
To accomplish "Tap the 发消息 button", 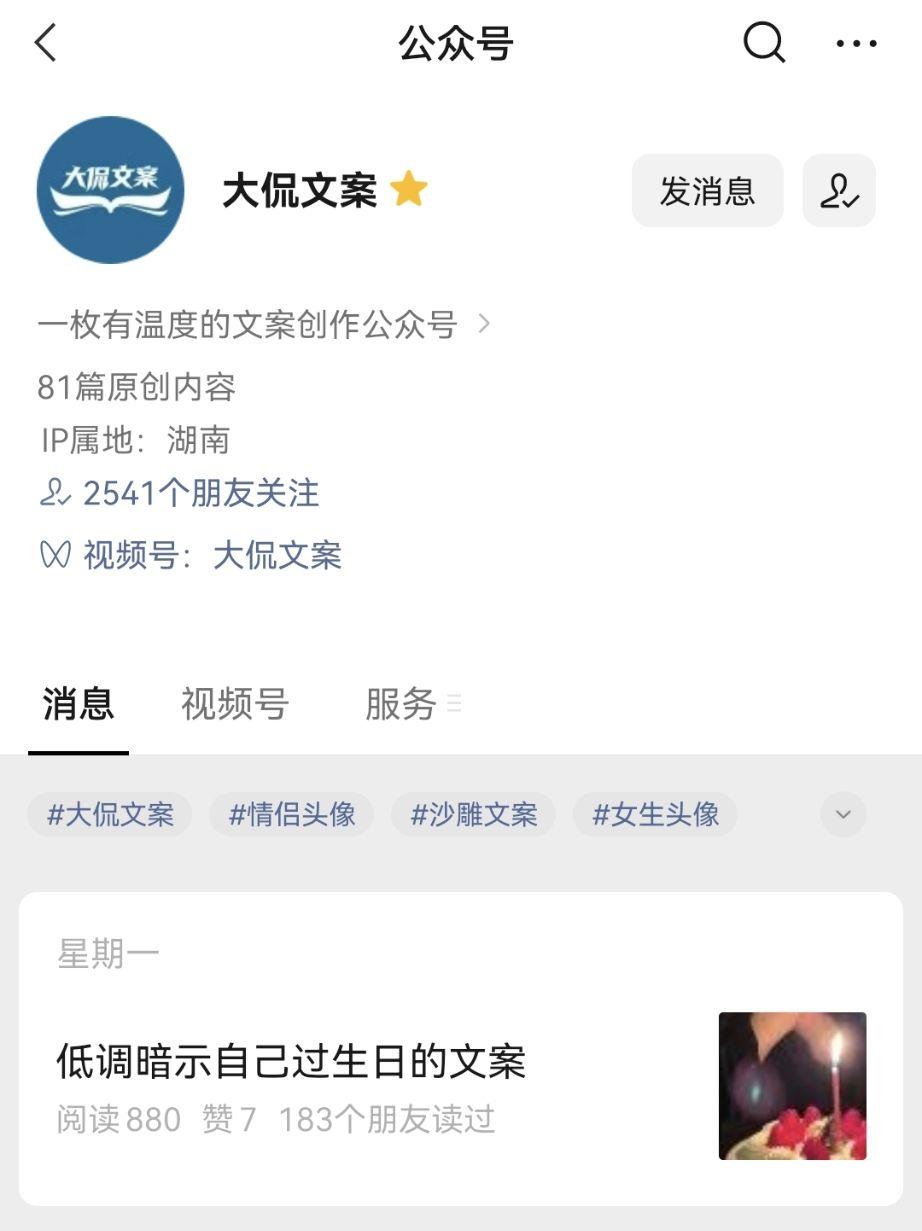I will 707,191.
